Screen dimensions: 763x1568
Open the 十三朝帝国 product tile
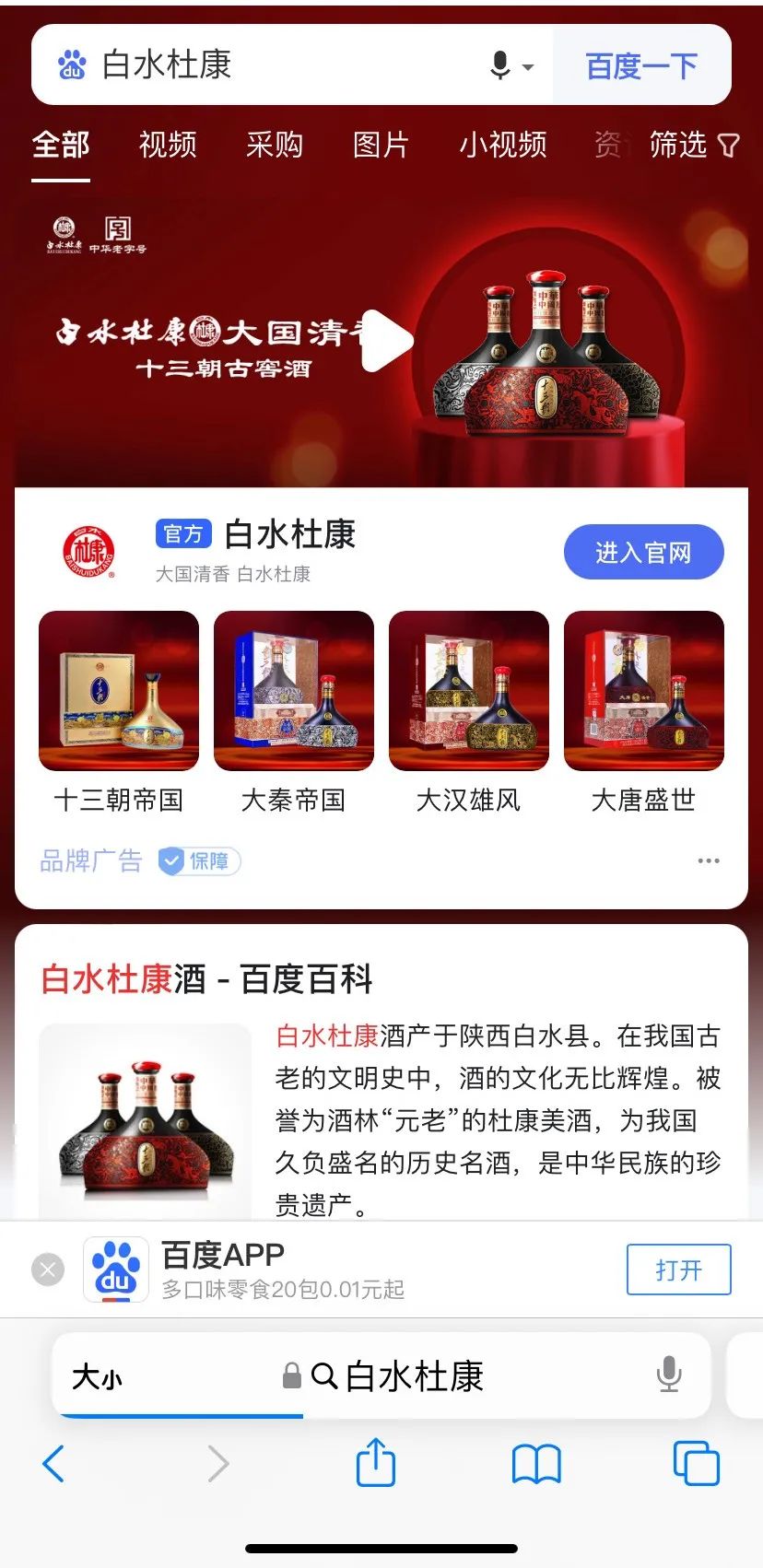pos(119,691)
